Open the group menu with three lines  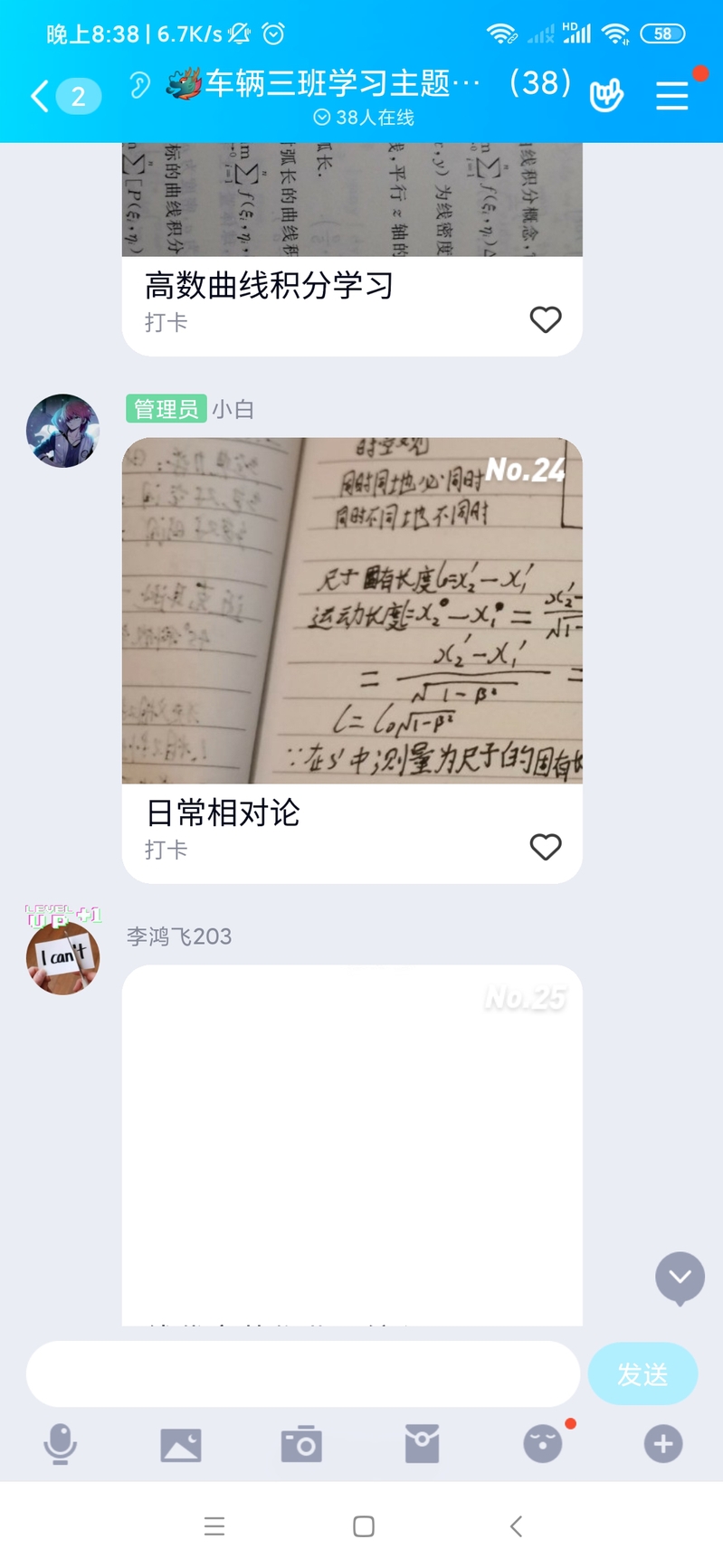(672, 95)
